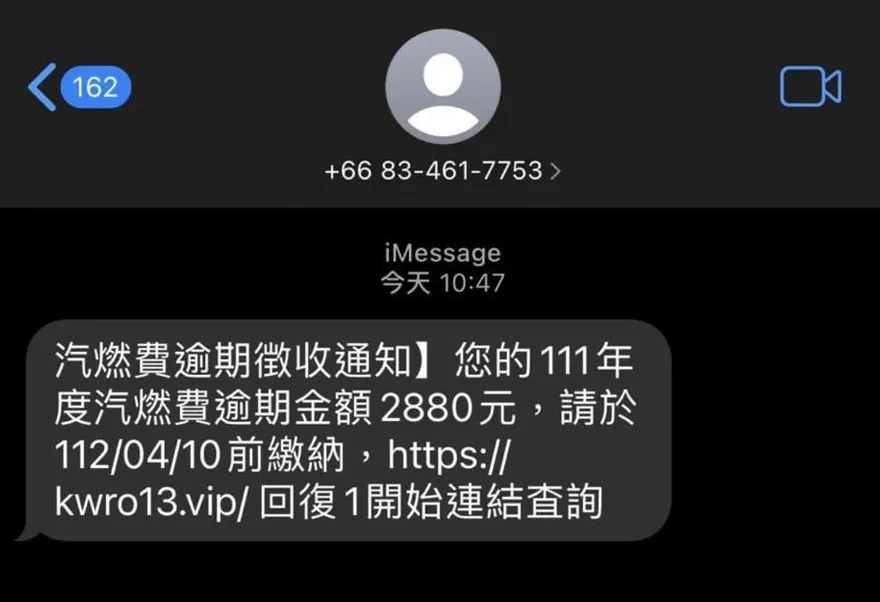
Task: Start a FaceTime video call
Action: pyautogui.click(x=810, y=87)
